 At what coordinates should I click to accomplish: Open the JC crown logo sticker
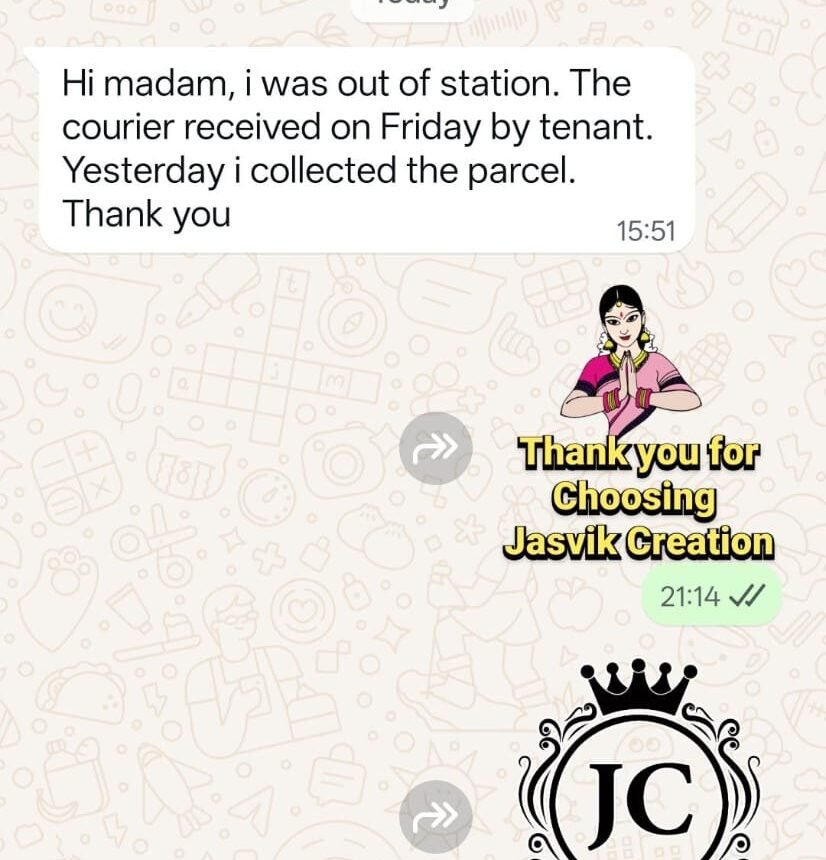[639, 770]
